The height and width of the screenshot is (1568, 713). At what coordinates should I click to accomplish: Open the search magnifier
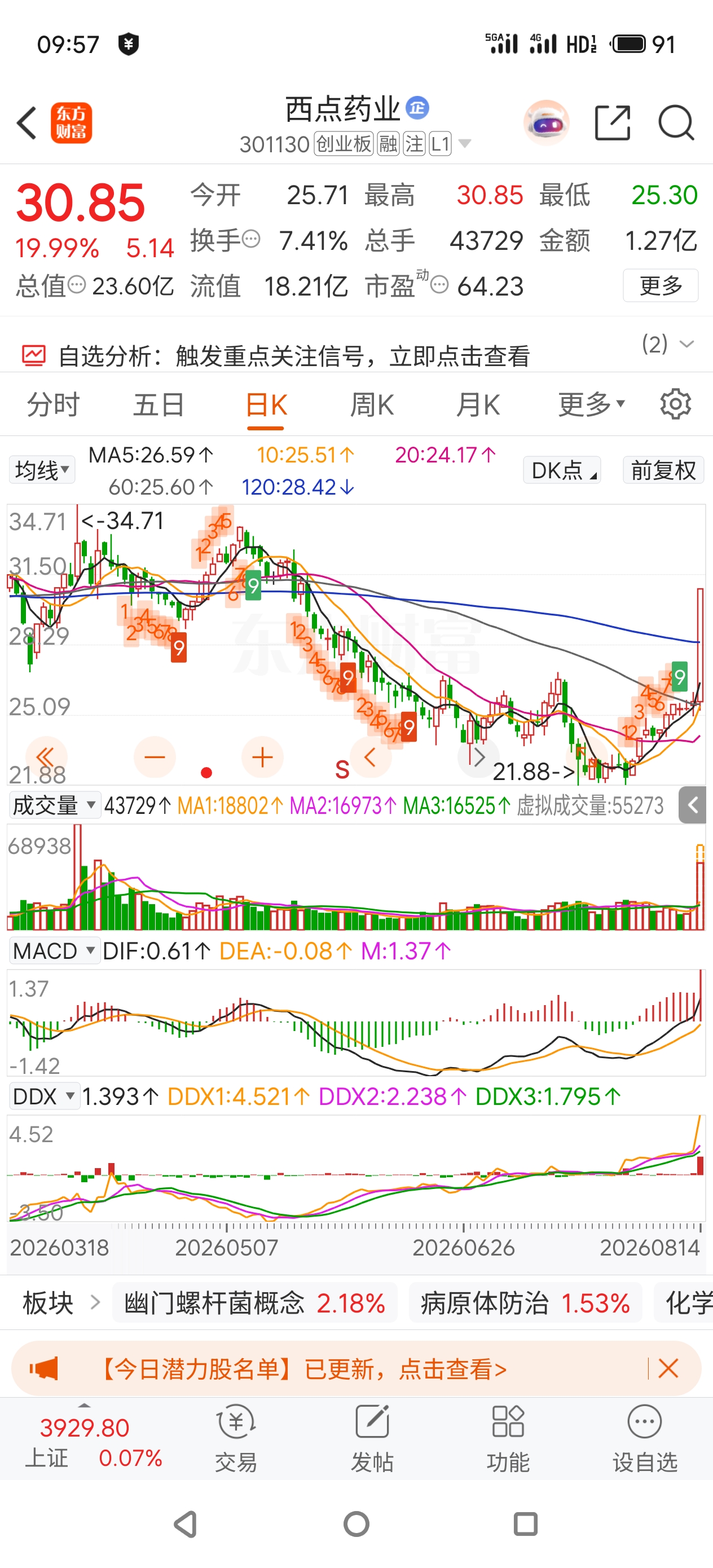pos(676,123)
